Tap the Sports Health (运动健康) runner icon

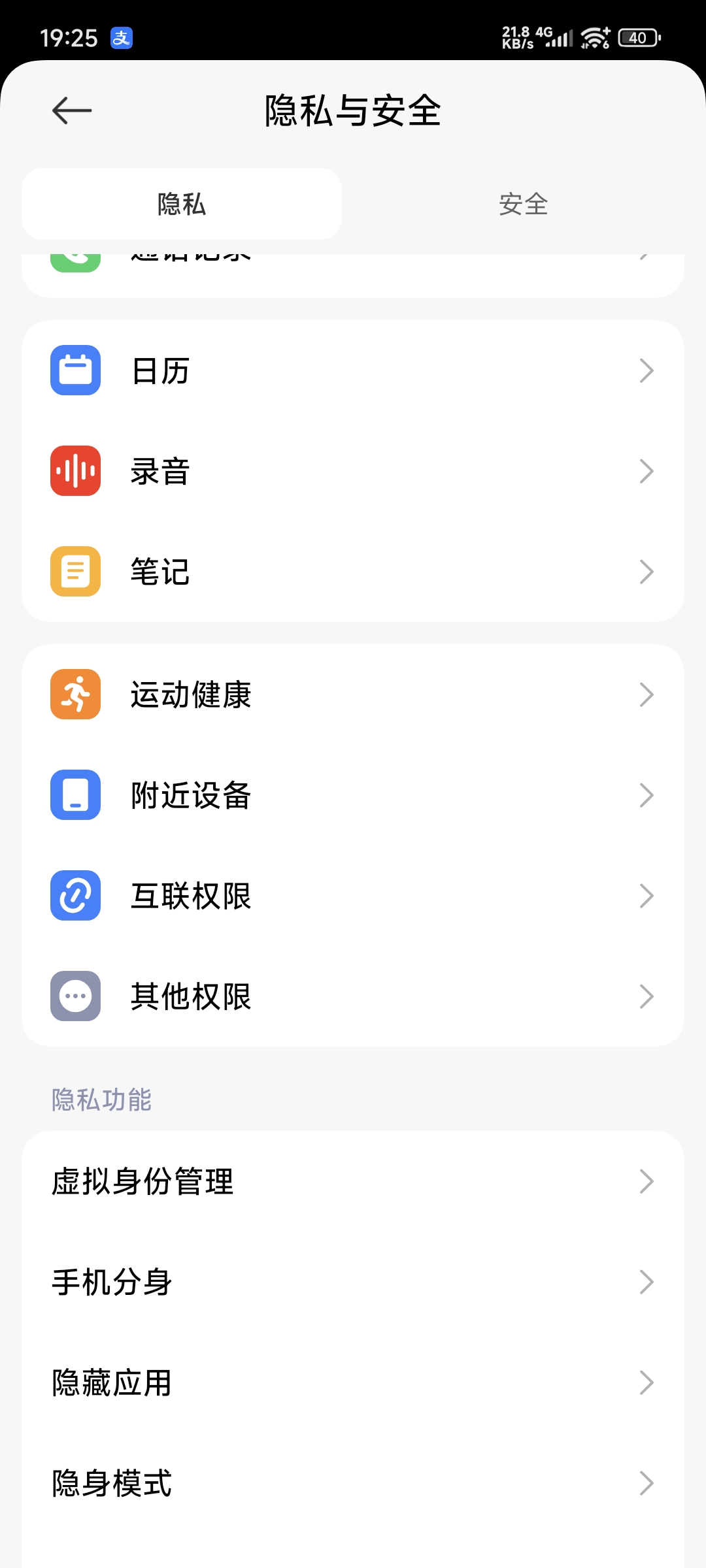[75, 694]
